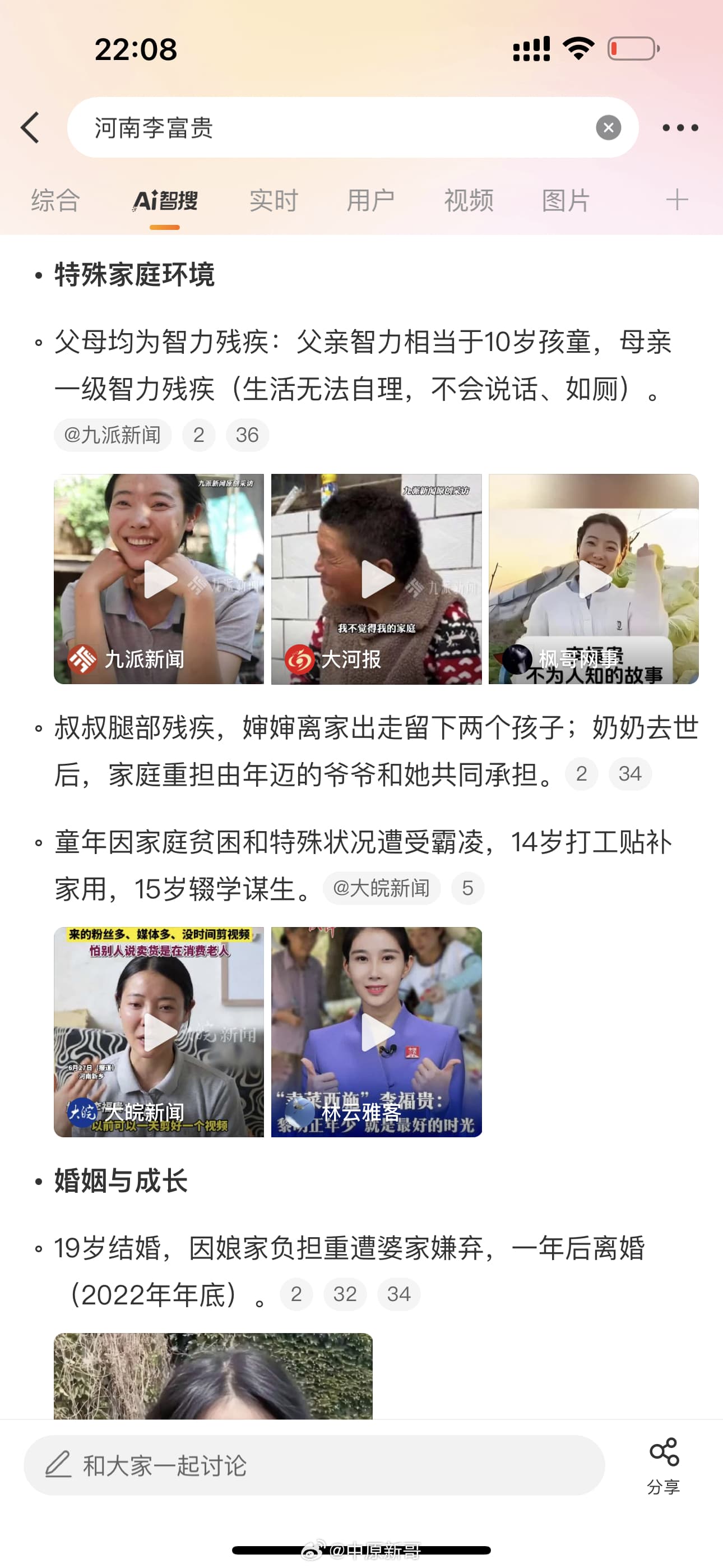Play the 大河报 video
The image size is (723, 1568).
[x=376, y=578]
